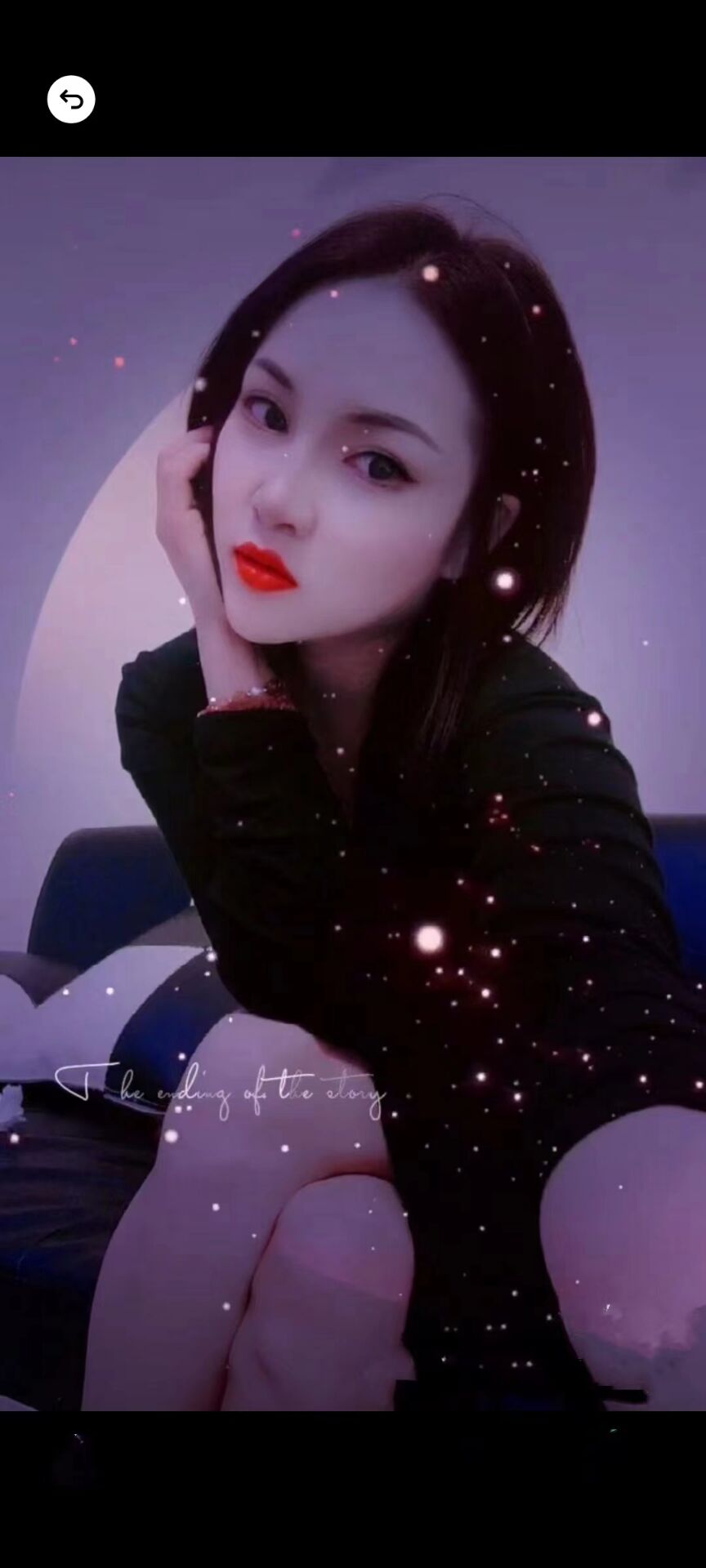Tap the back arrow to exit viewer
This screenshot has width=706, height=1568.
coord(71,100)
